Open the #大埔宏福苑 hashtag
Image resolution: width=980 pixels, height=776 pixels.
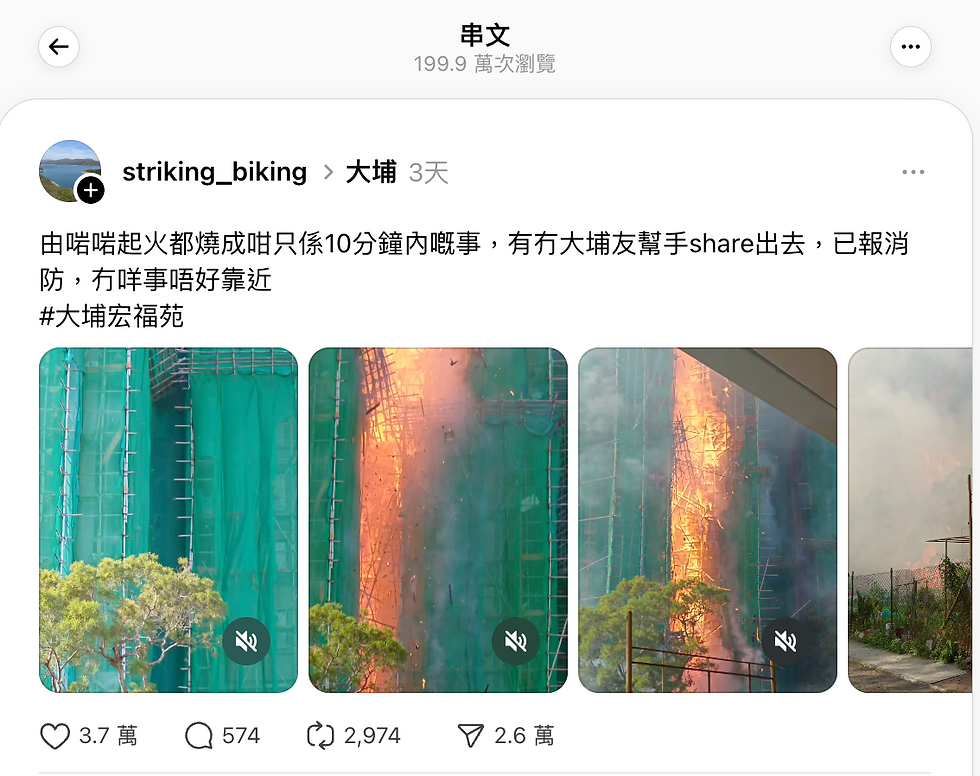click(x=111, y=317)
